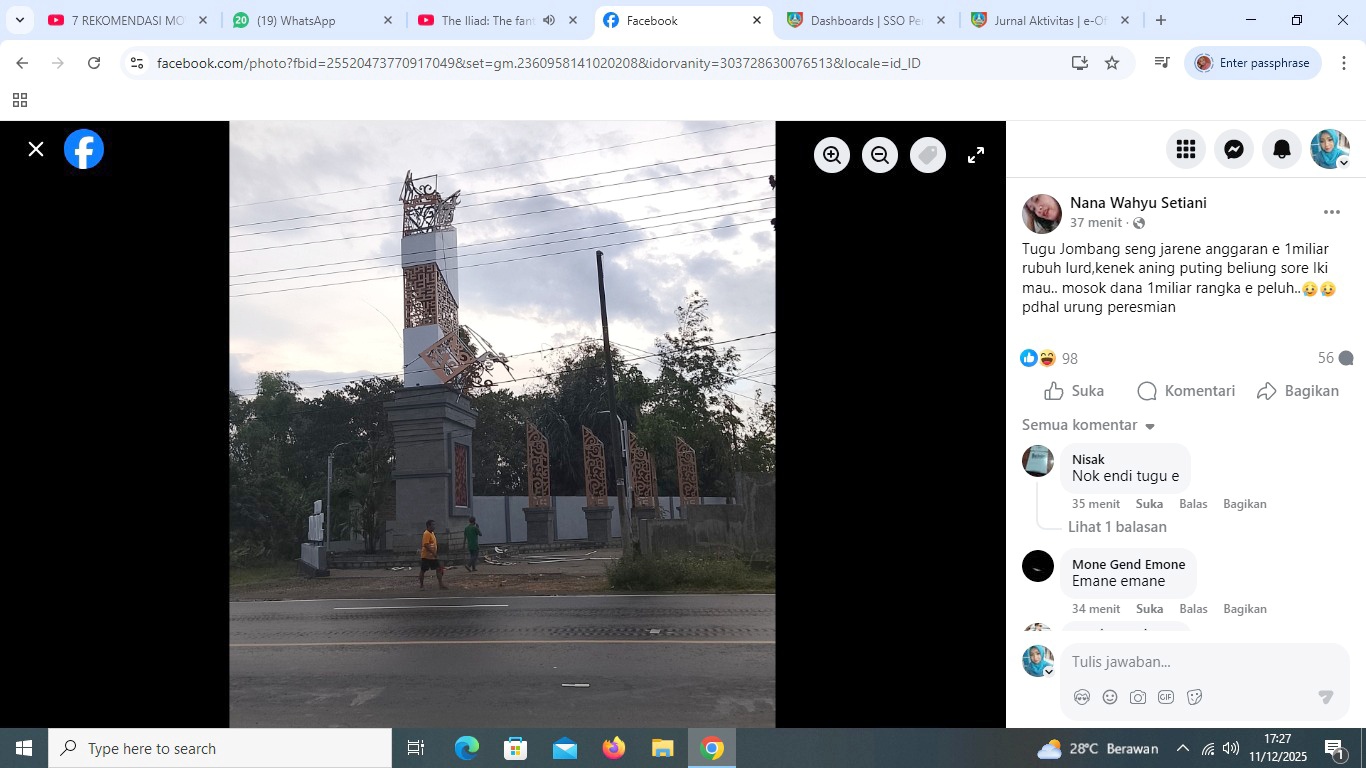Viewport: 1366px width, 768px height.
Task: Open the Facebook menu grid
Action: pyautogui.click(x=1186, y=149)
